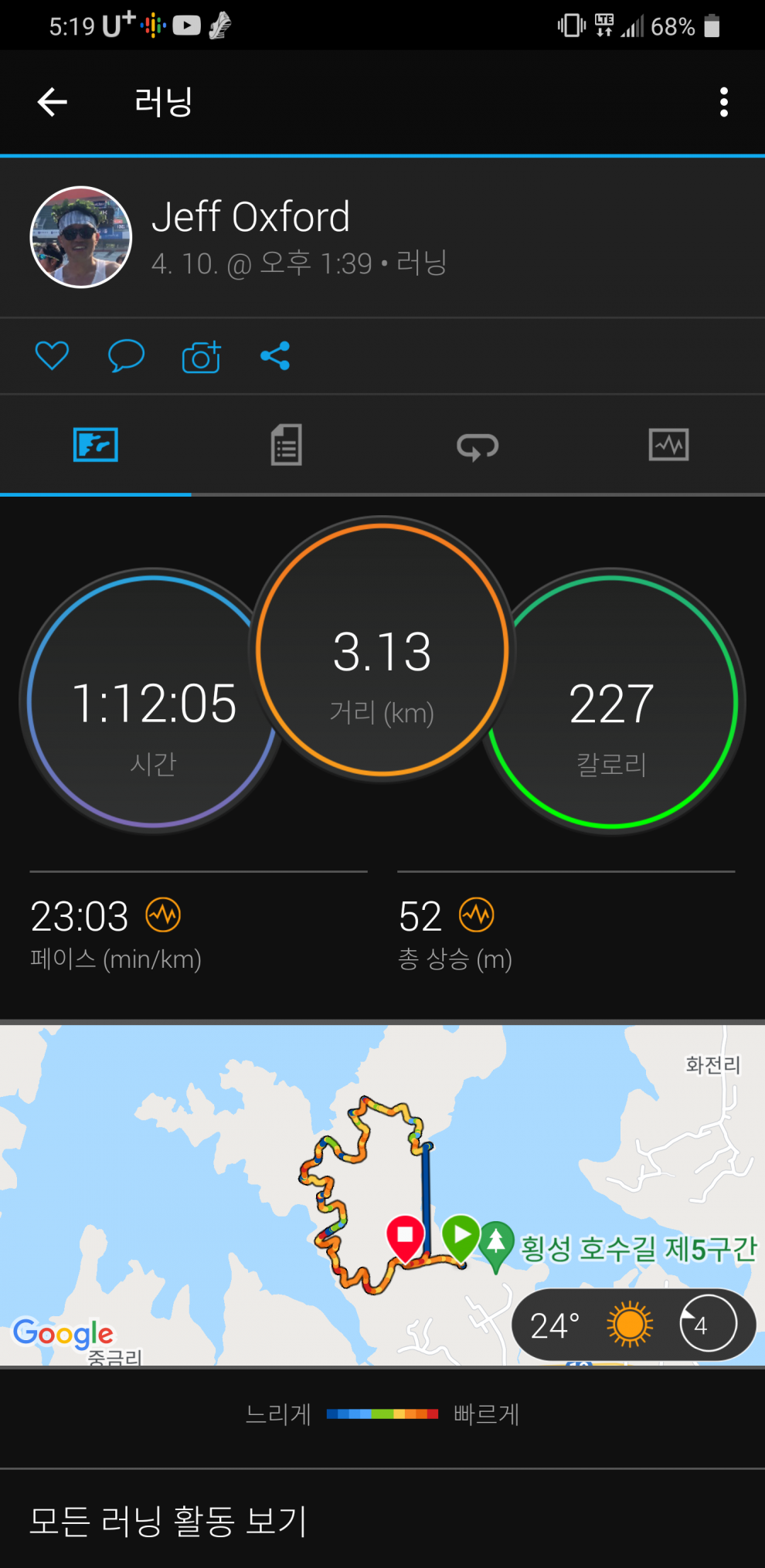The width and height of the screenshot is (765, 1568).
Task: Go back with the arrow icon
Action: point(53,102)
